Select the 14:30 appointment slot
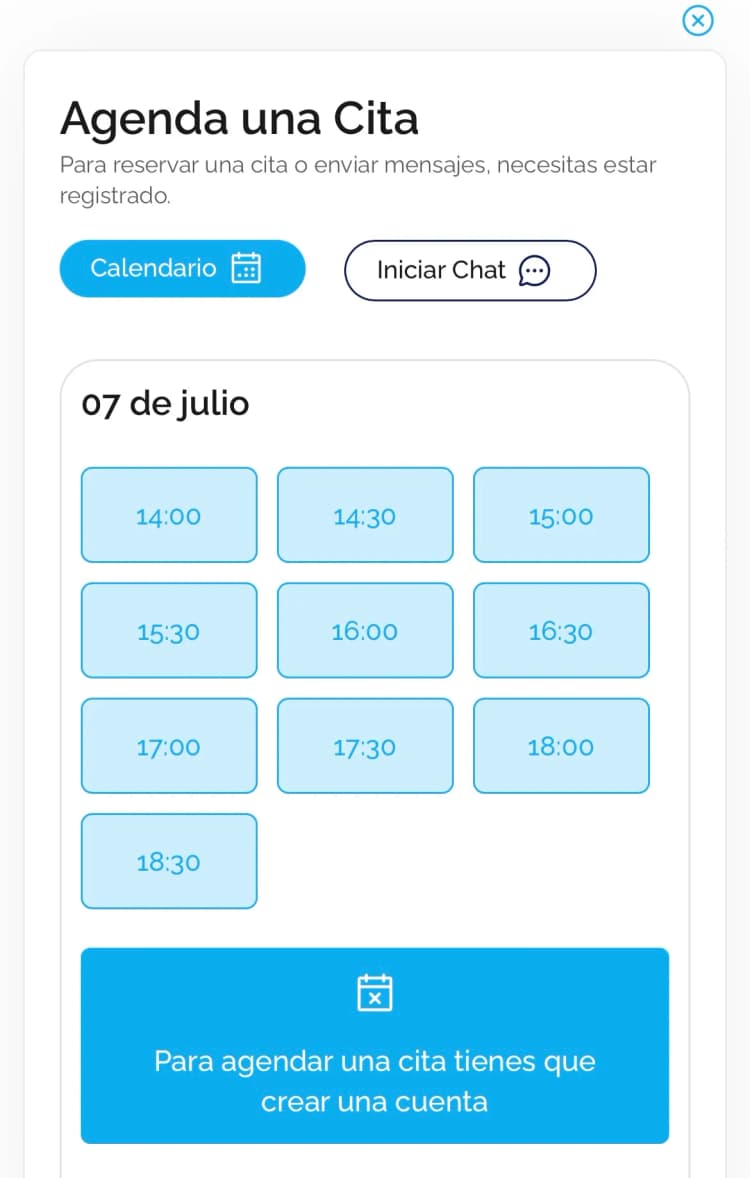 pyautogui.click(x=365, y=515)
